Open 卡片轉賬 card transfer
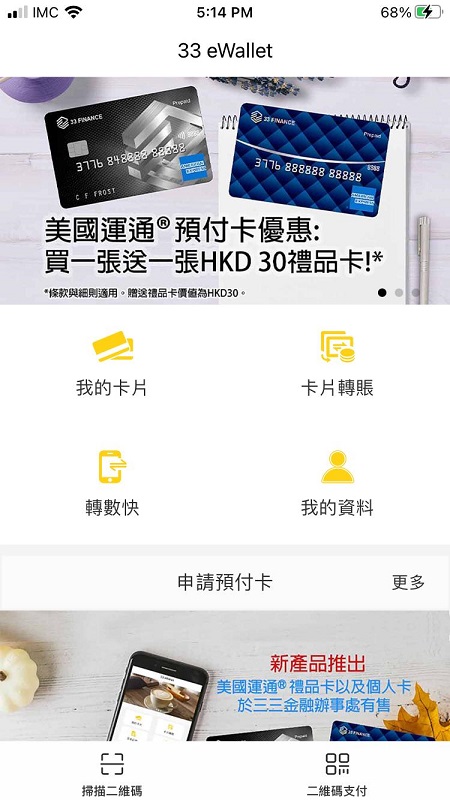Image resolution: width=450 pixels, height=800 pixels. point(337,363)
